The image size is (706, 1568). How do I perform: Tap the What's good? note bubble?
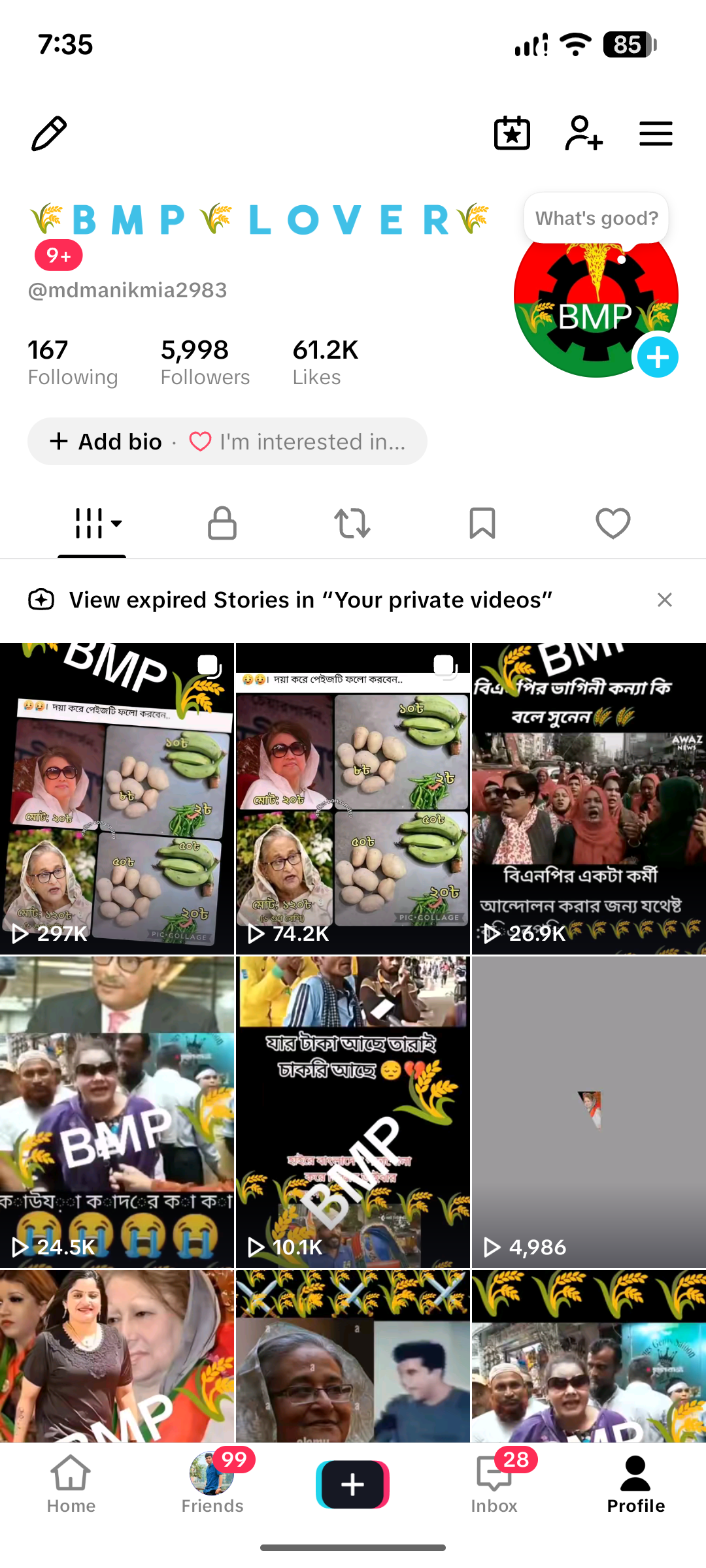click(x=596, y=218)
